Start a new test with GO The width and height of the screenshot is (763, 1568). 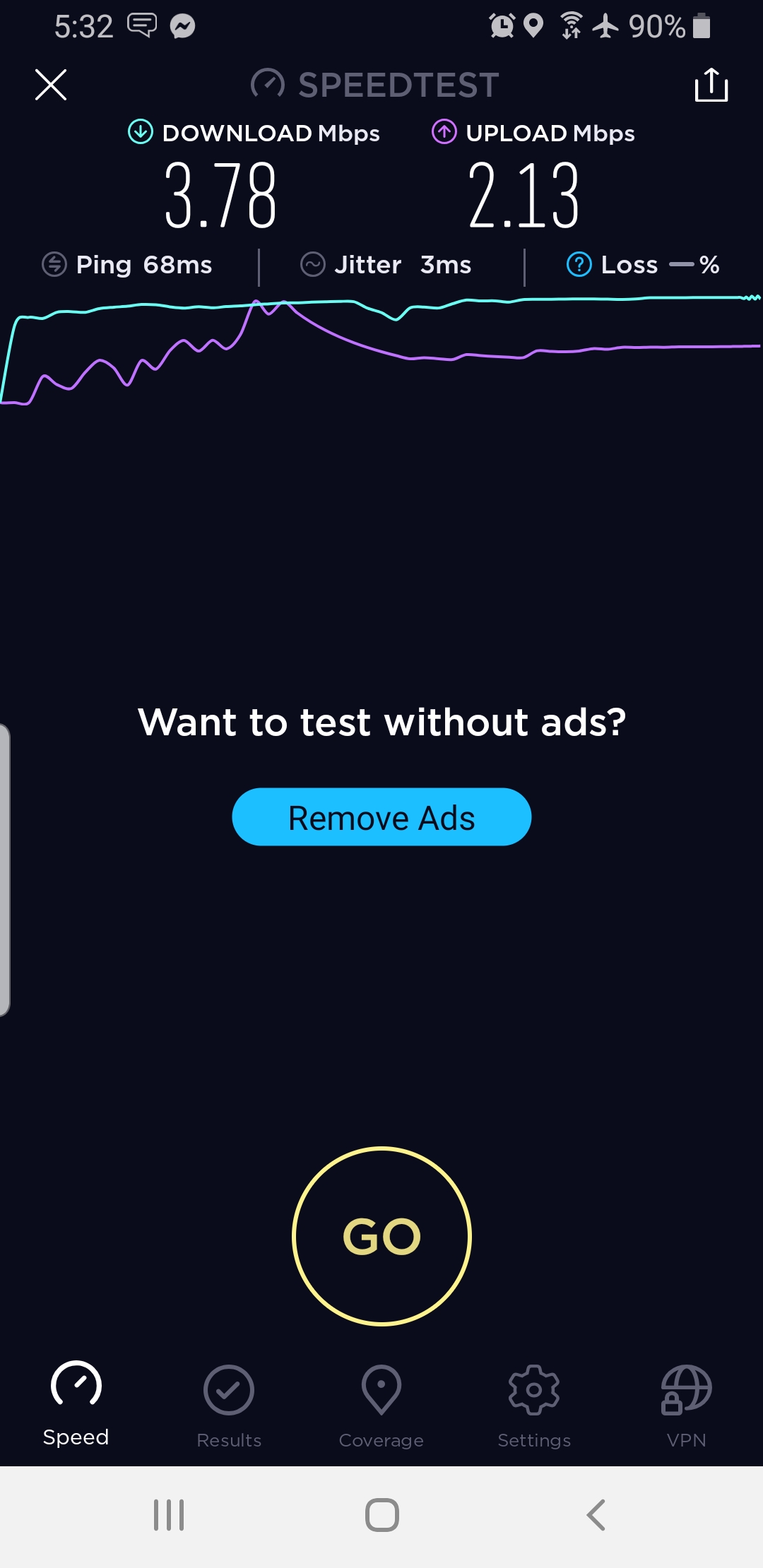pyautogui.click(x=381, y=1236)
